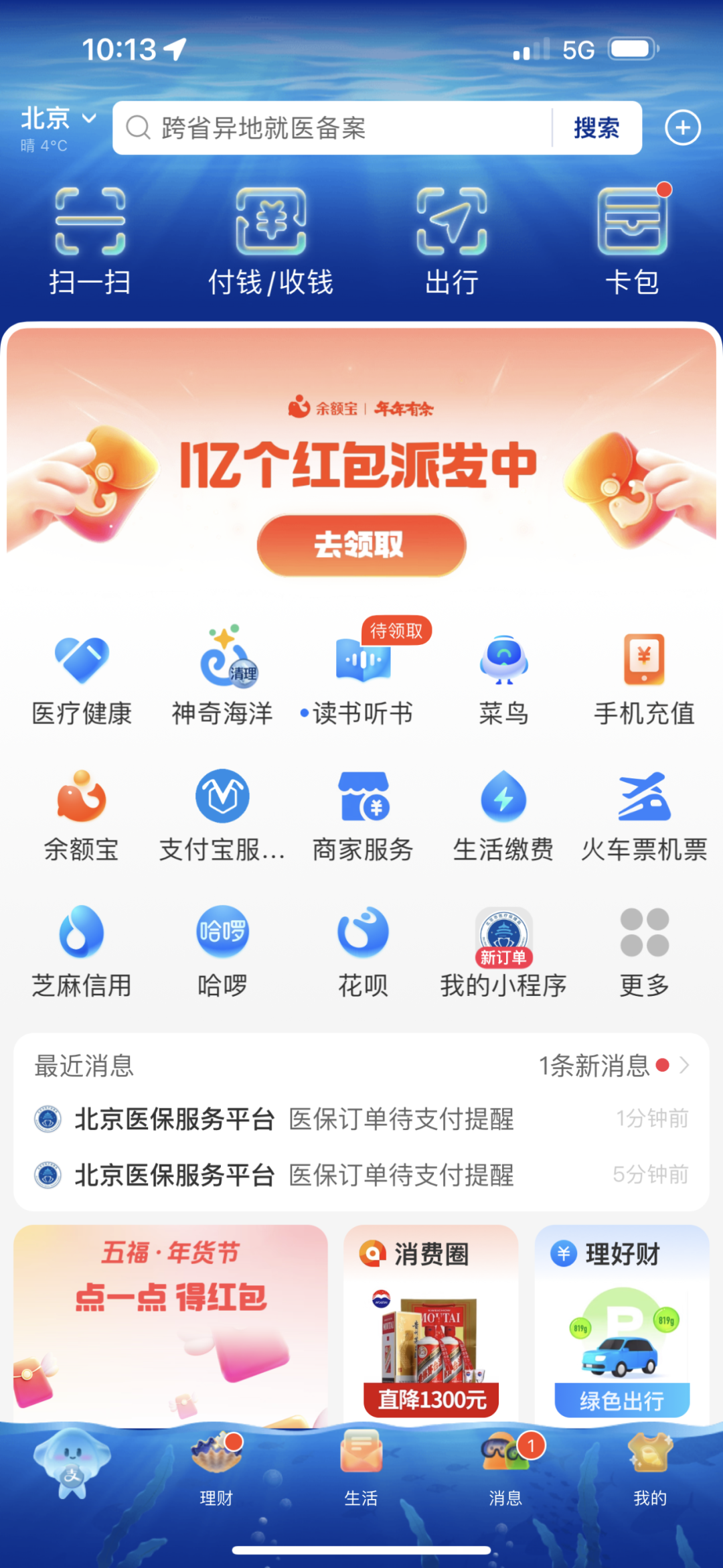
Task: Tap 去领取 on the red packet banner
Action: point(361,545)
